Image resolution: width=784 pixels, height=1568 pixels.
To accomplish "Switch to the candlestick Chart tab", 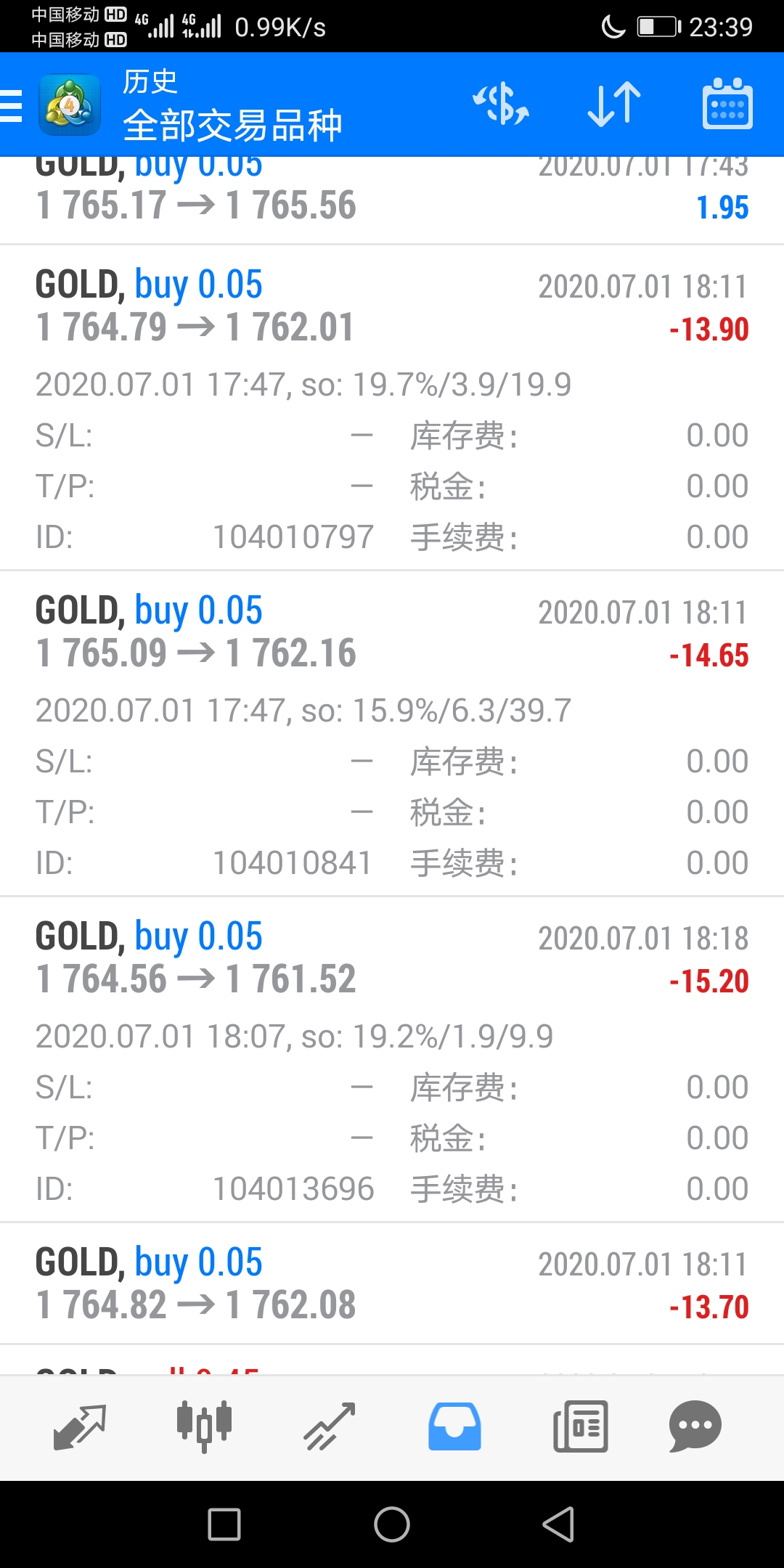I will (x=204, y=1426).
